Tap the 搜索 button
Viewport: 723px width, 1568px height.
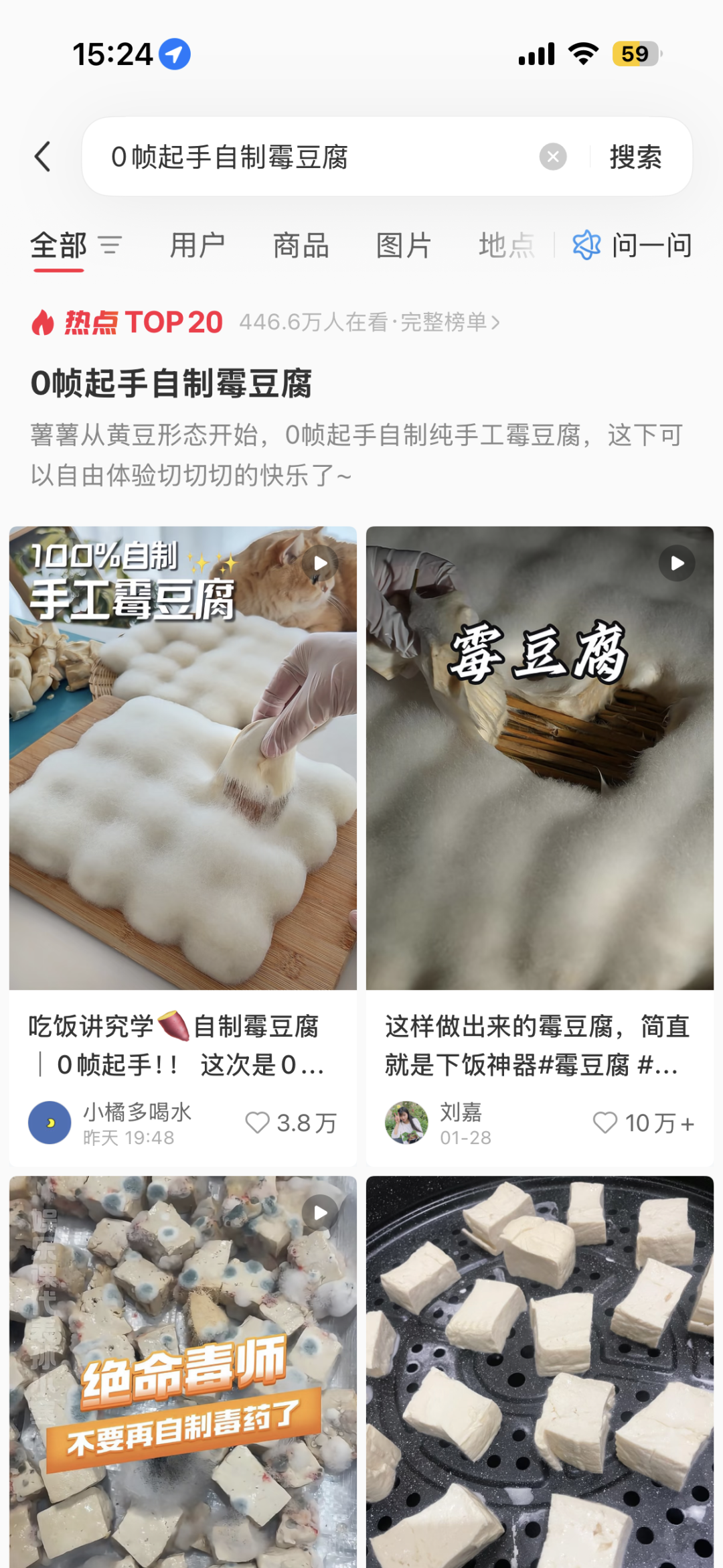[635, 157]
